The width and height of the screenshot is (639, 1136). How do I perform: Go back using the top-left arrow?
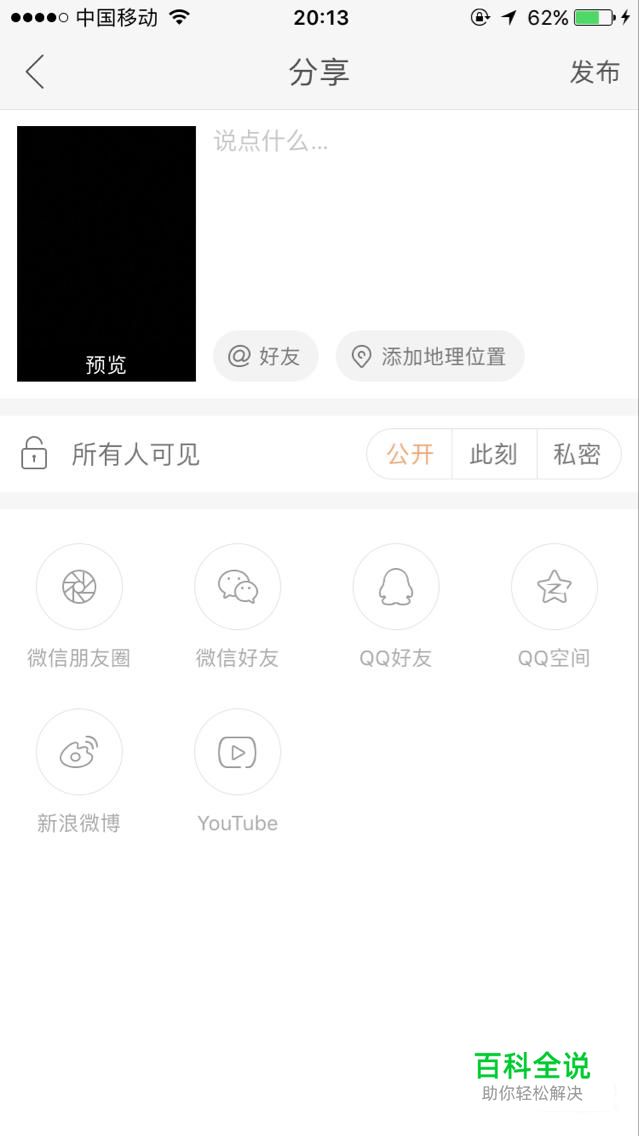pyautogui.click(x=35, y=72)
